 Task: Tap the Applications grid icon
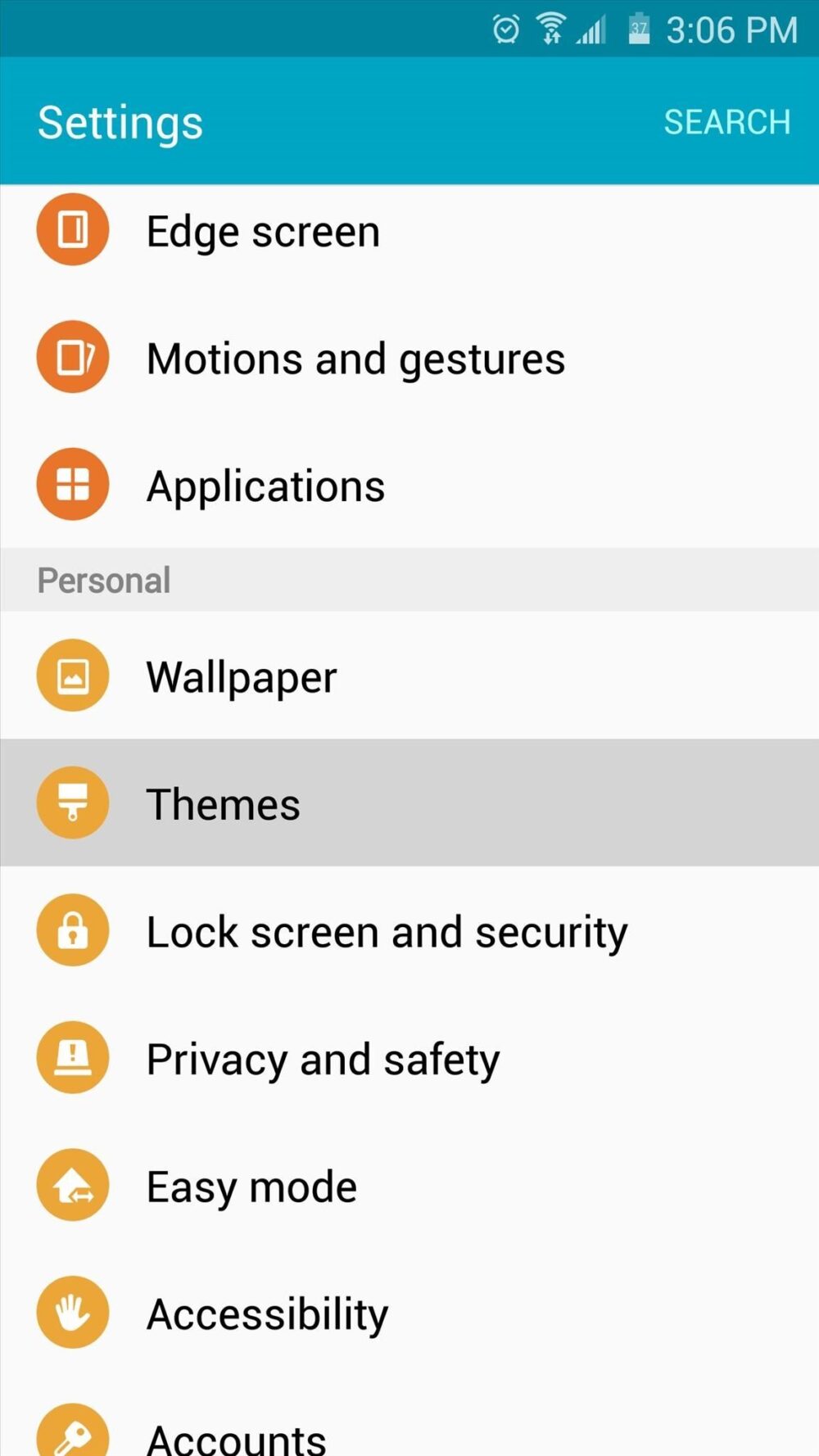point(72,484)
